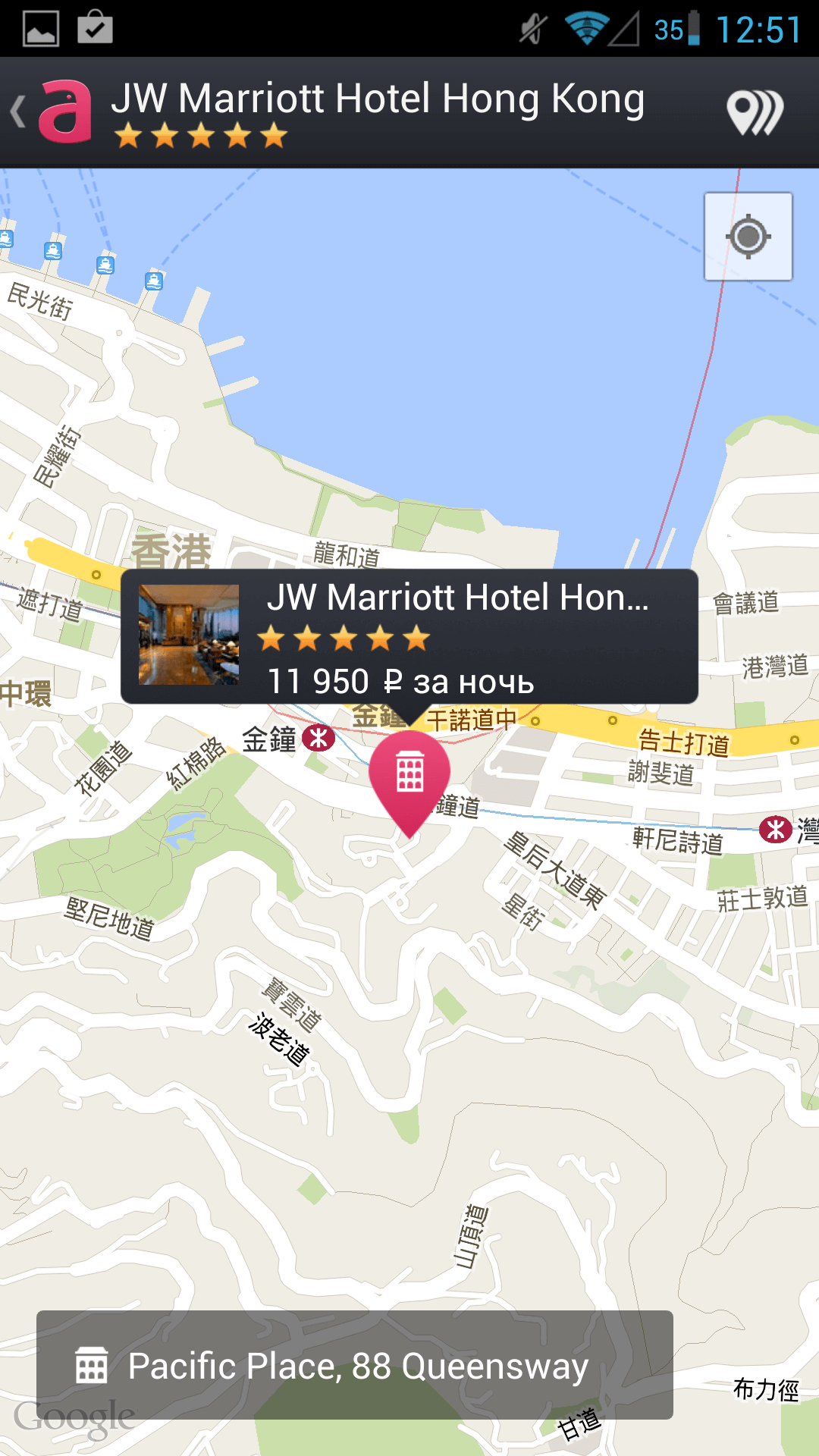The width and height of the screenshot is (819, 1456).
Task: Open the nearby places pin icon
Action: [754, 112]
